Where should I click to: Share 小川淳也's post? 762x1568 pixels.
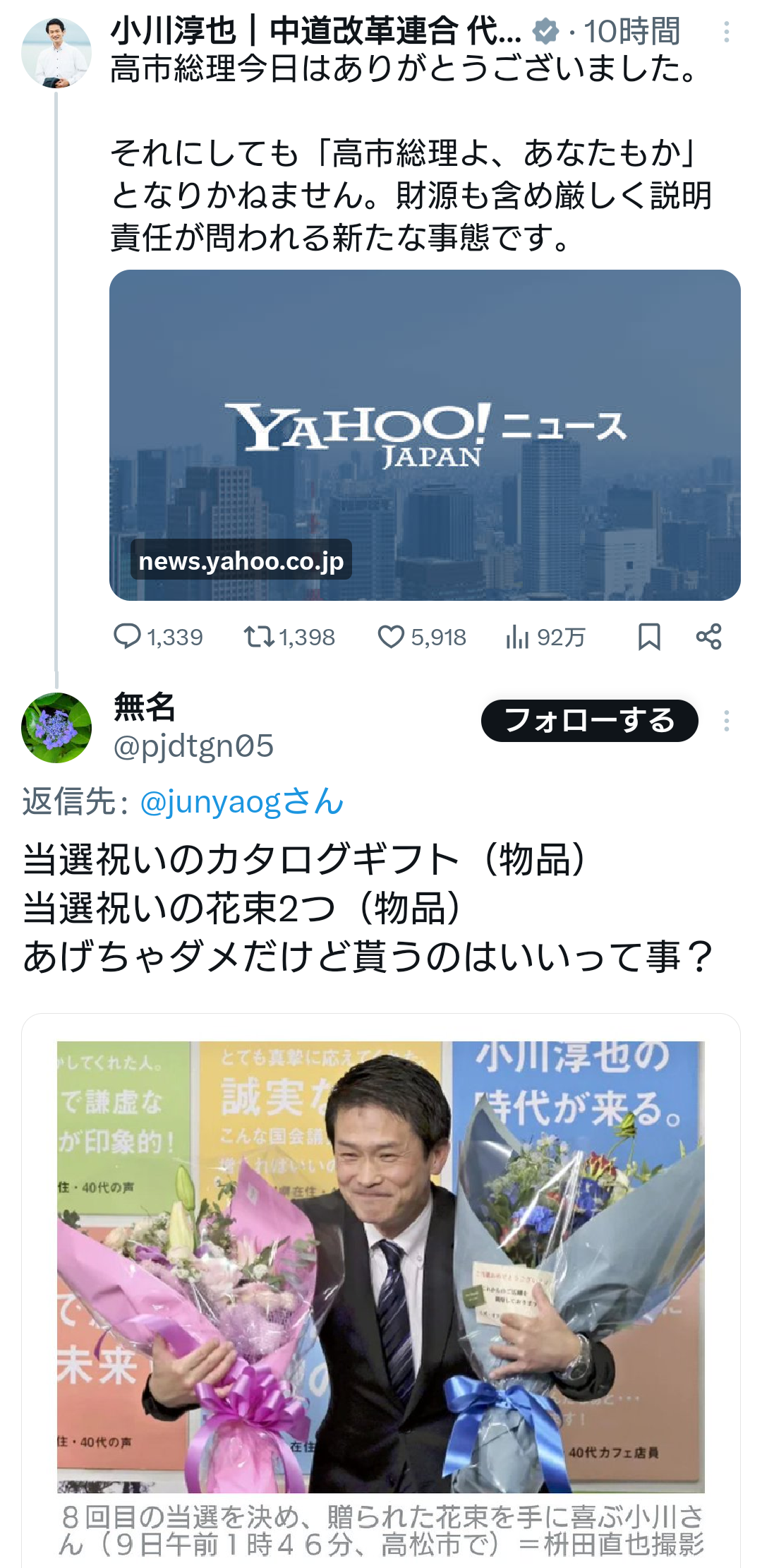click(x=708, y=637)
